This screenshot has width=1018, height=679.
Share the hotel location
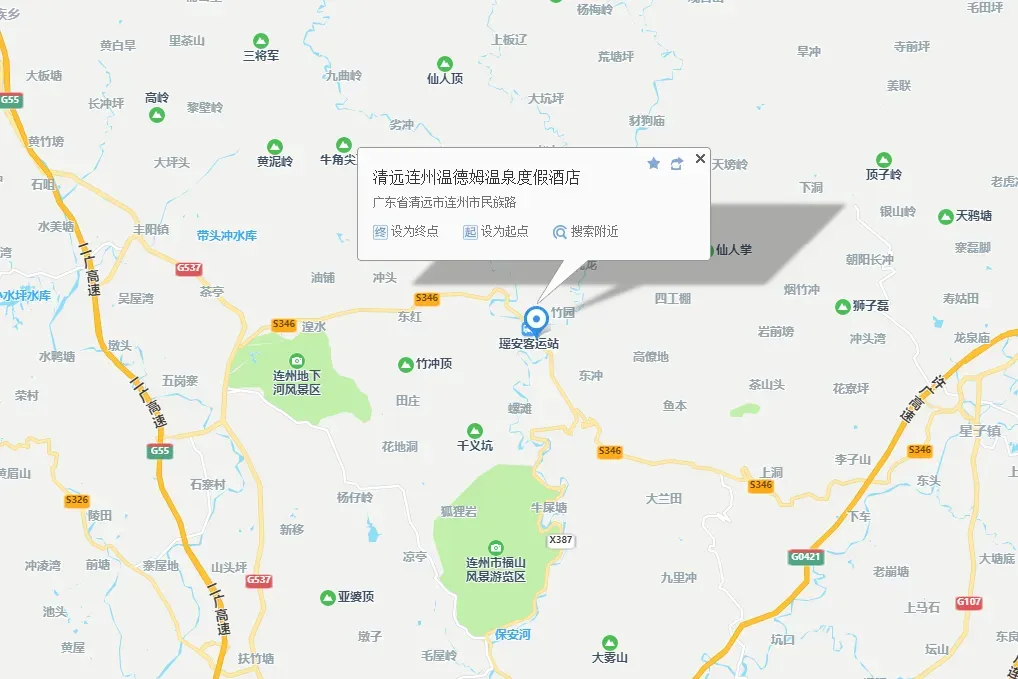coord(677,163)
